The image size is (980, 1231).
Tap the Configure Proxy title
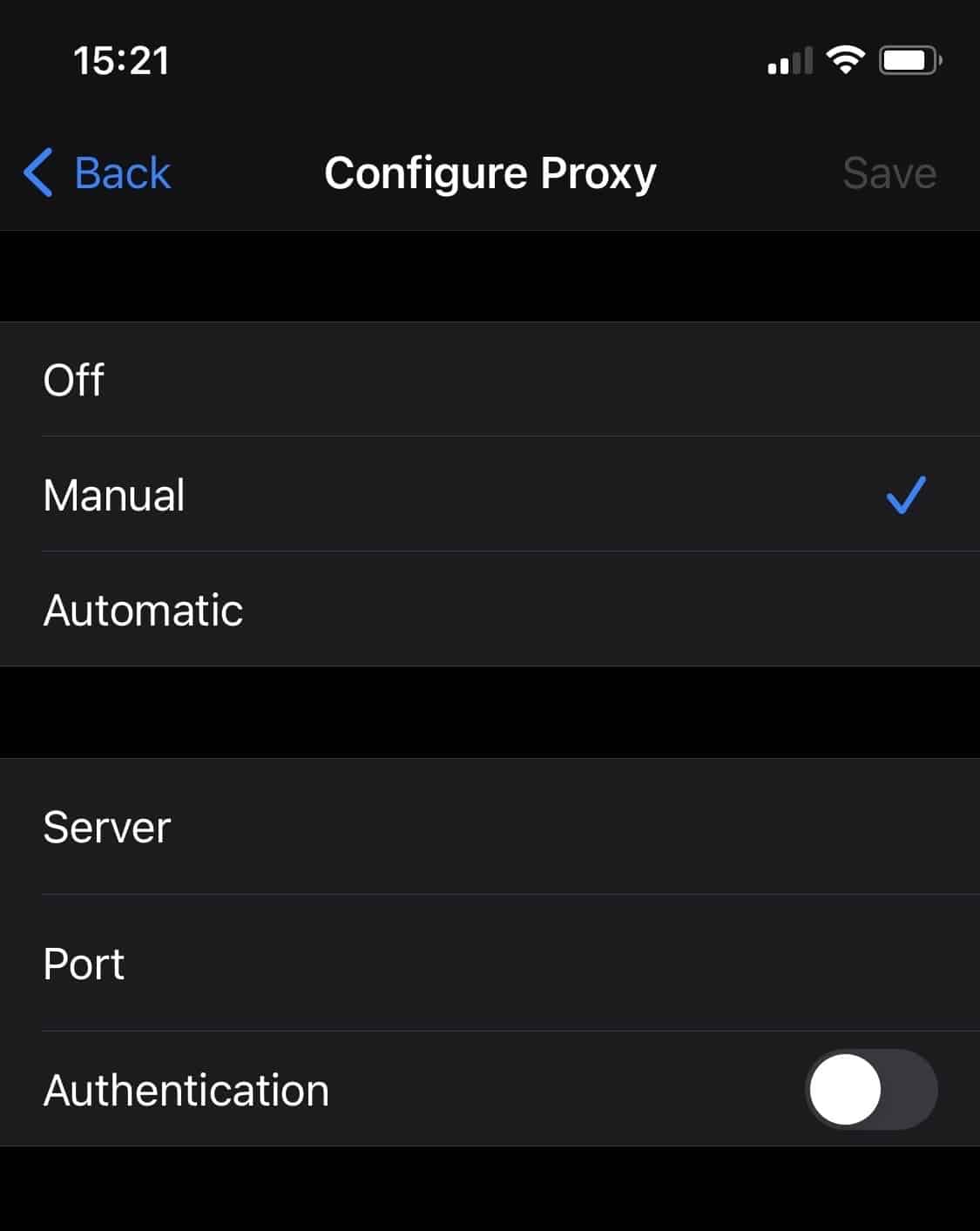(490, 173)
